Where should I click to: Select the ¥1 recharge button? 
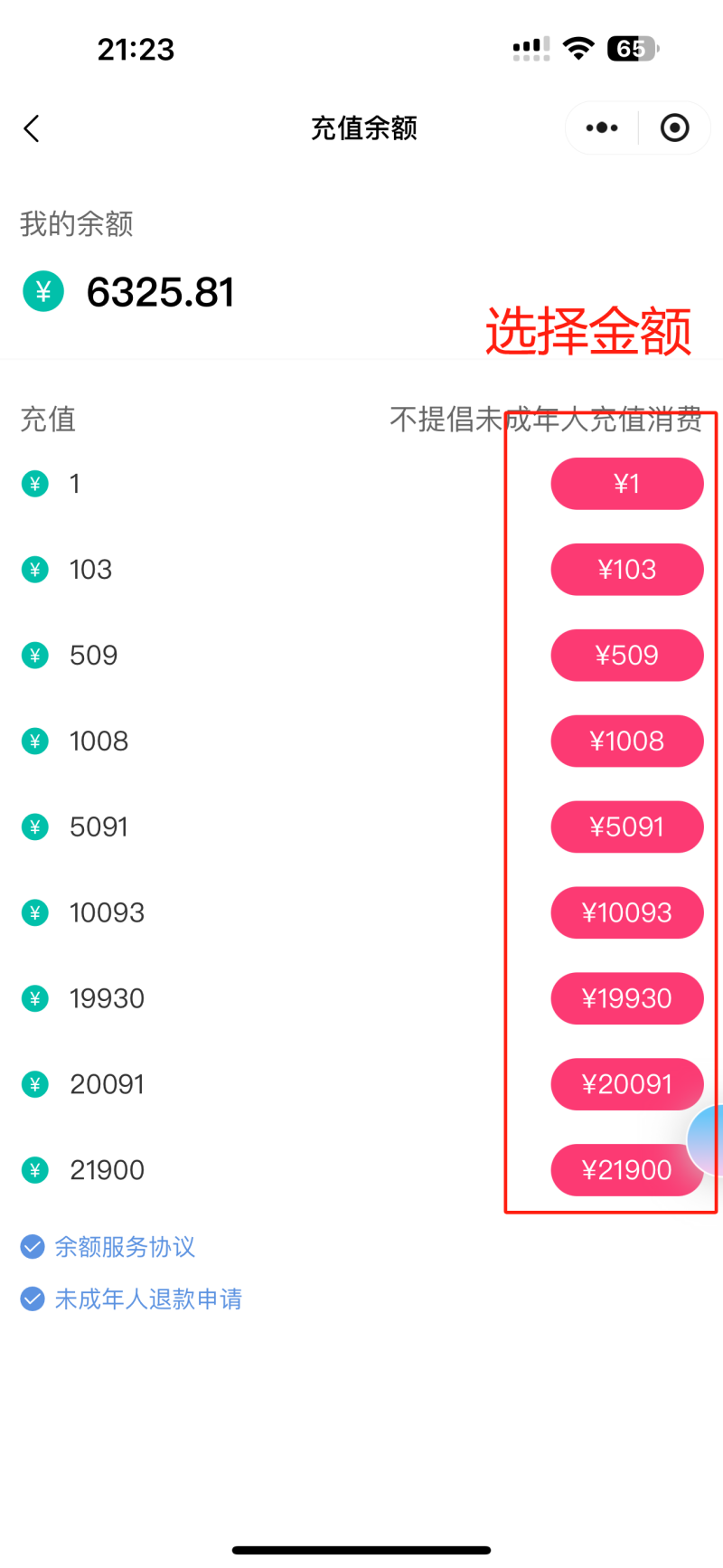tap(627, 484)
